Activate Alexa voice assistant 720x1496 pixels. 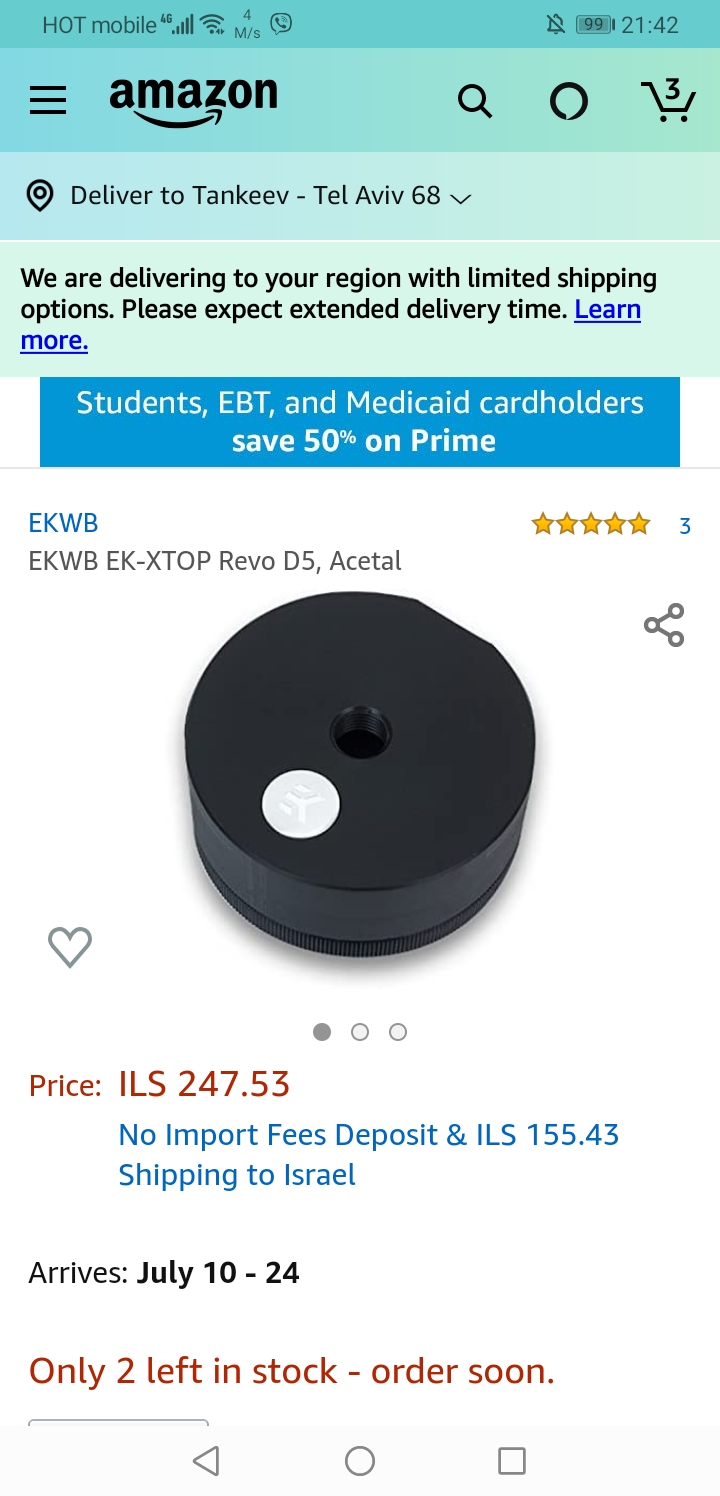point(569,101)
